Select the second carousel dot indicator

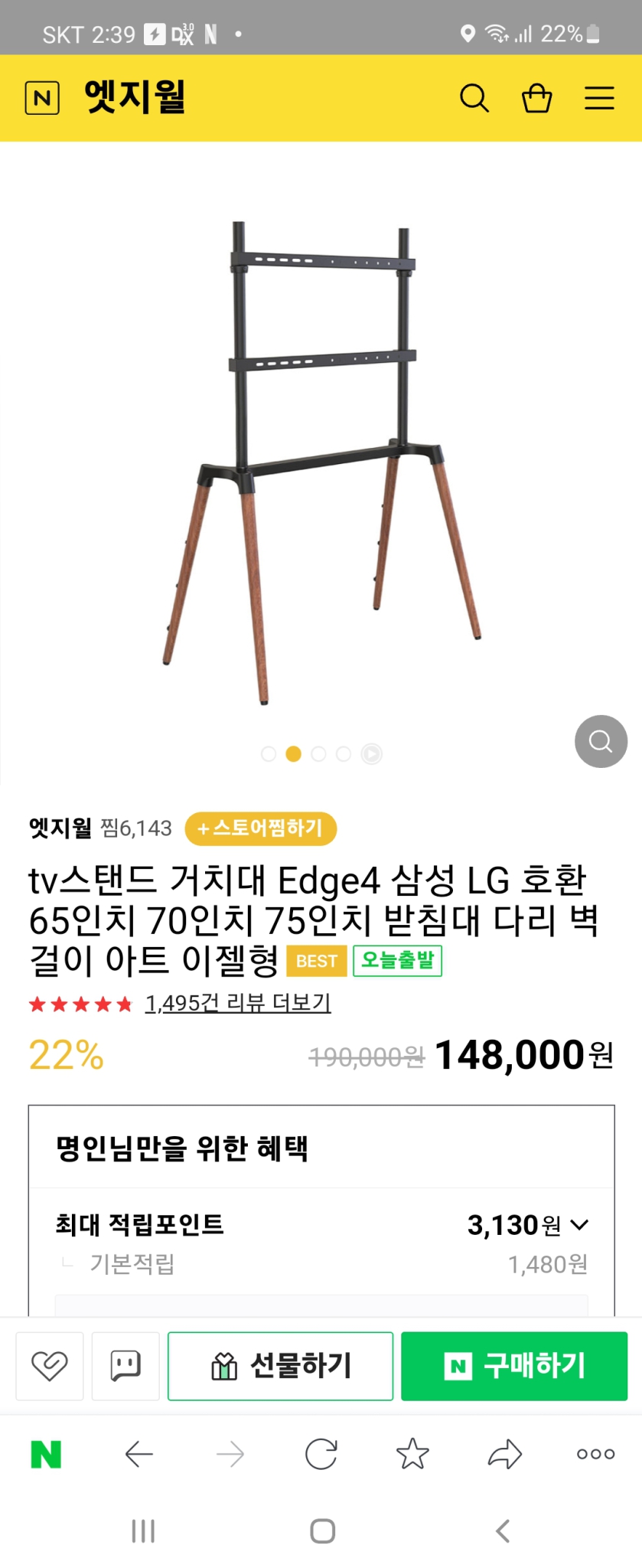(293, 754)
